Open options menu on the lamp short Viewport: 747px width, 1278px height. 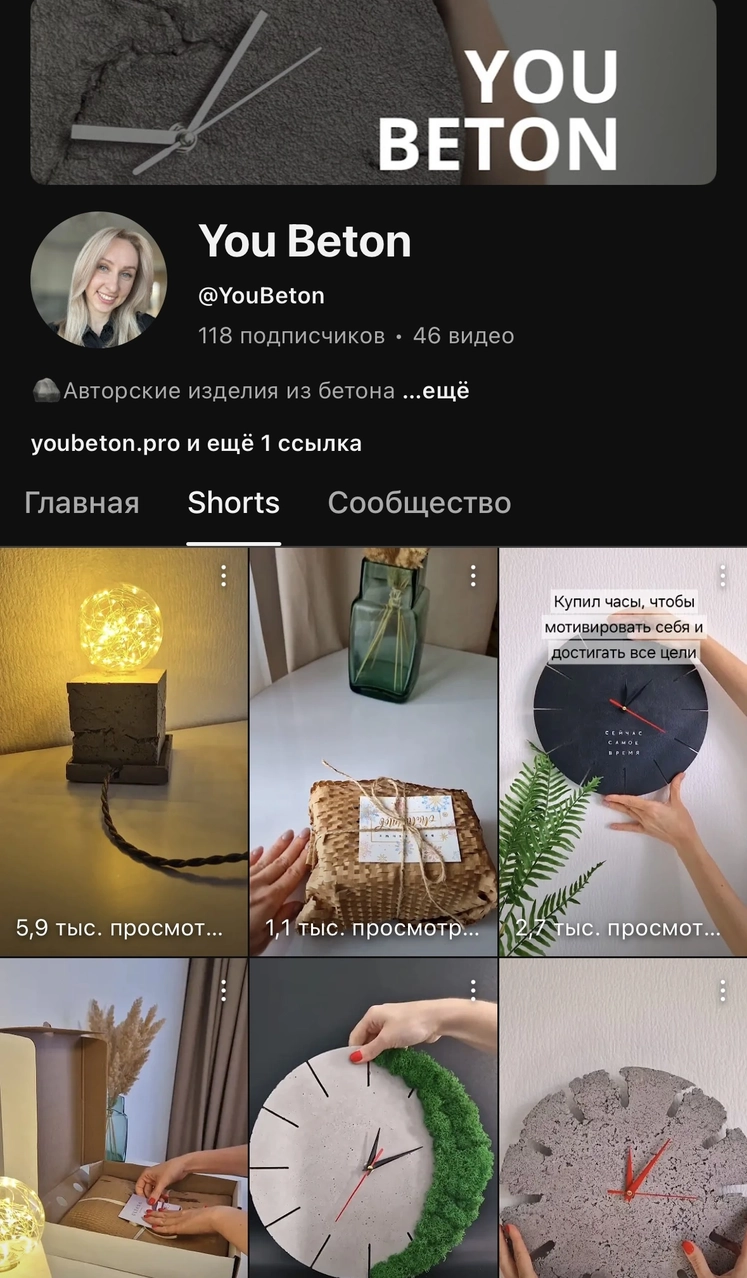tap(223, 576)
